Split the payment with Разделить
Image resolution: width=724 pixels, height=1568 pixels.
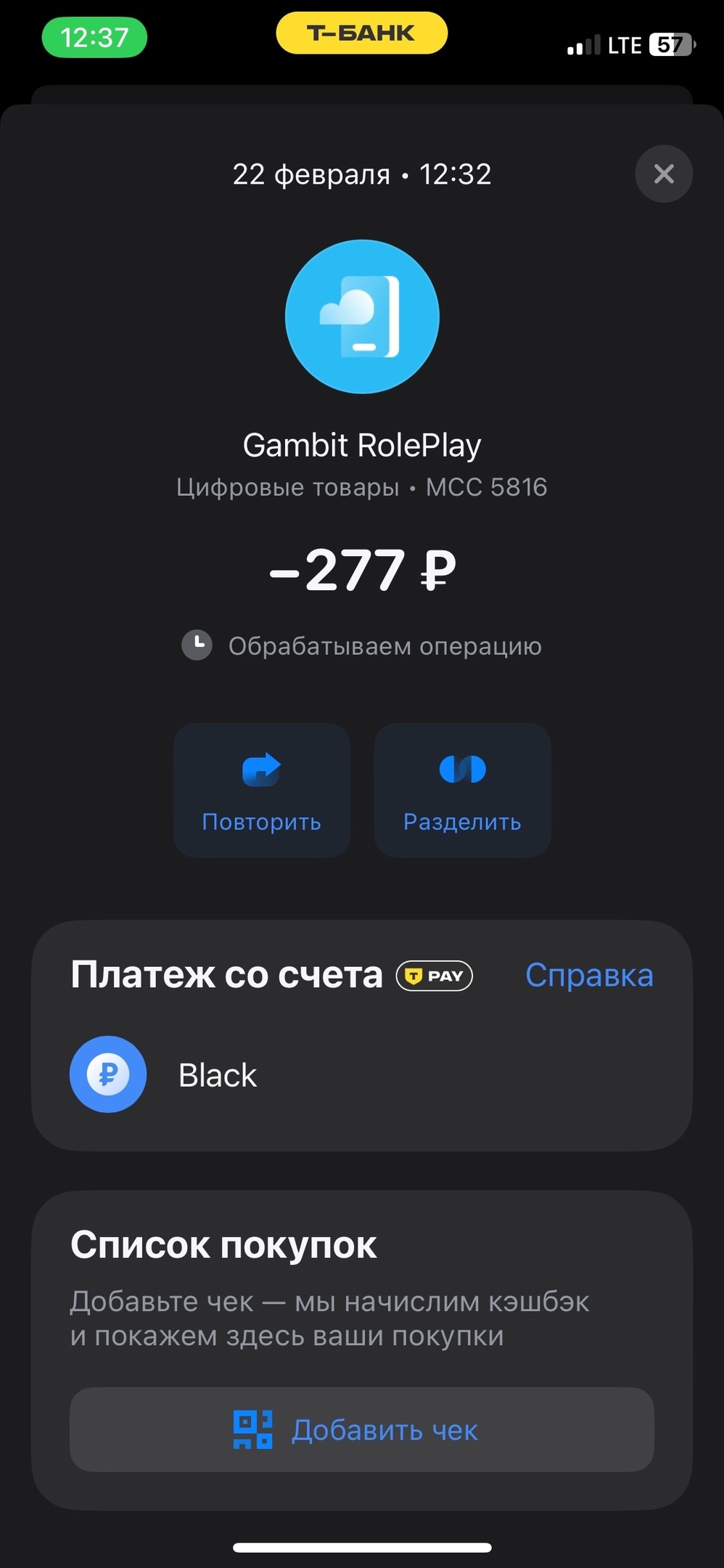point(462,790)
